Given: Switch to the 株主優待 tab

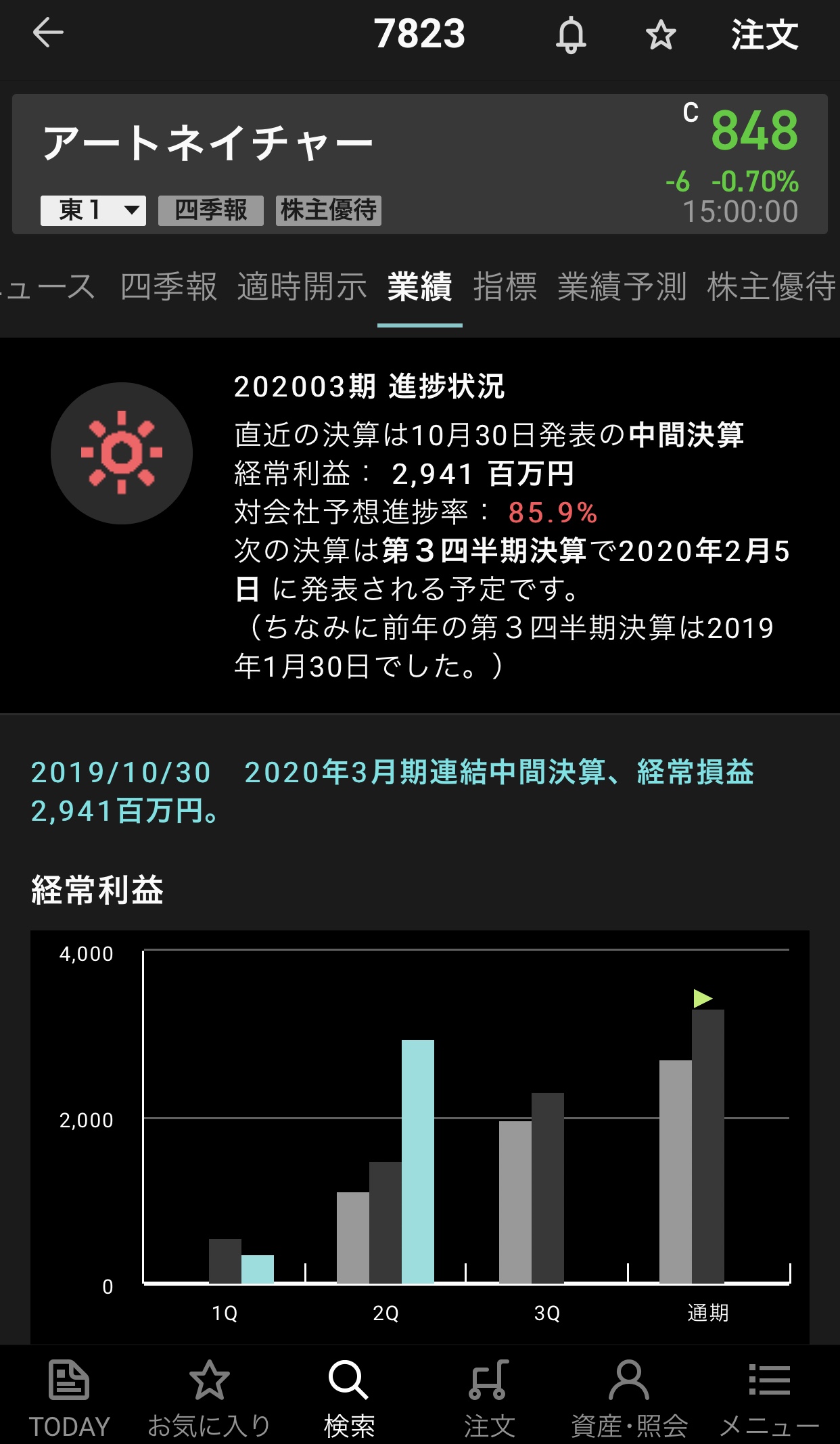Looking at the screenshot, I should pos(771,287).
